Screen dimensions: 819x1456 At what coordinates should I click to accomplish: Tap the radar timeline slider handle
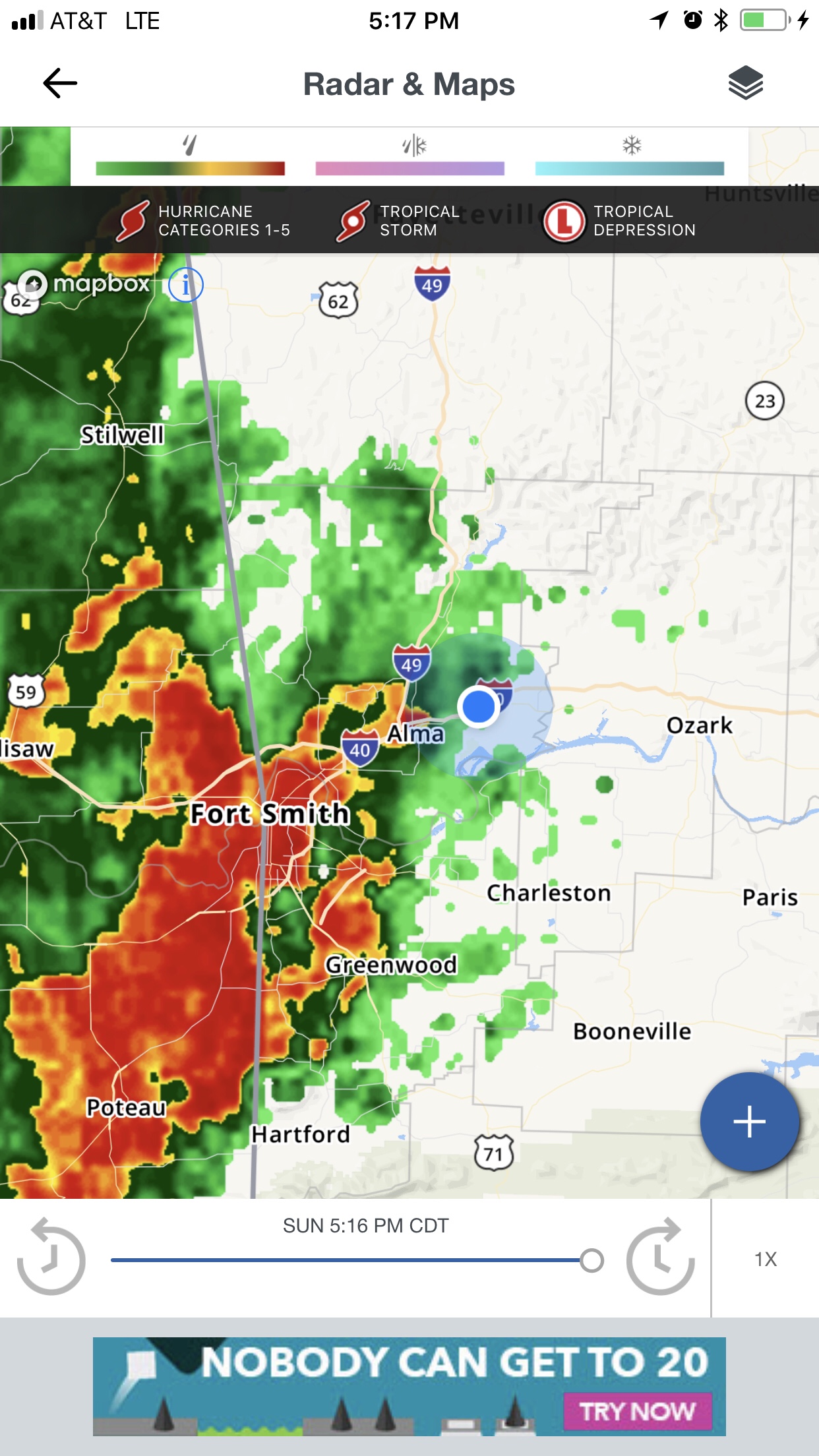click(x=591, y=1260)
